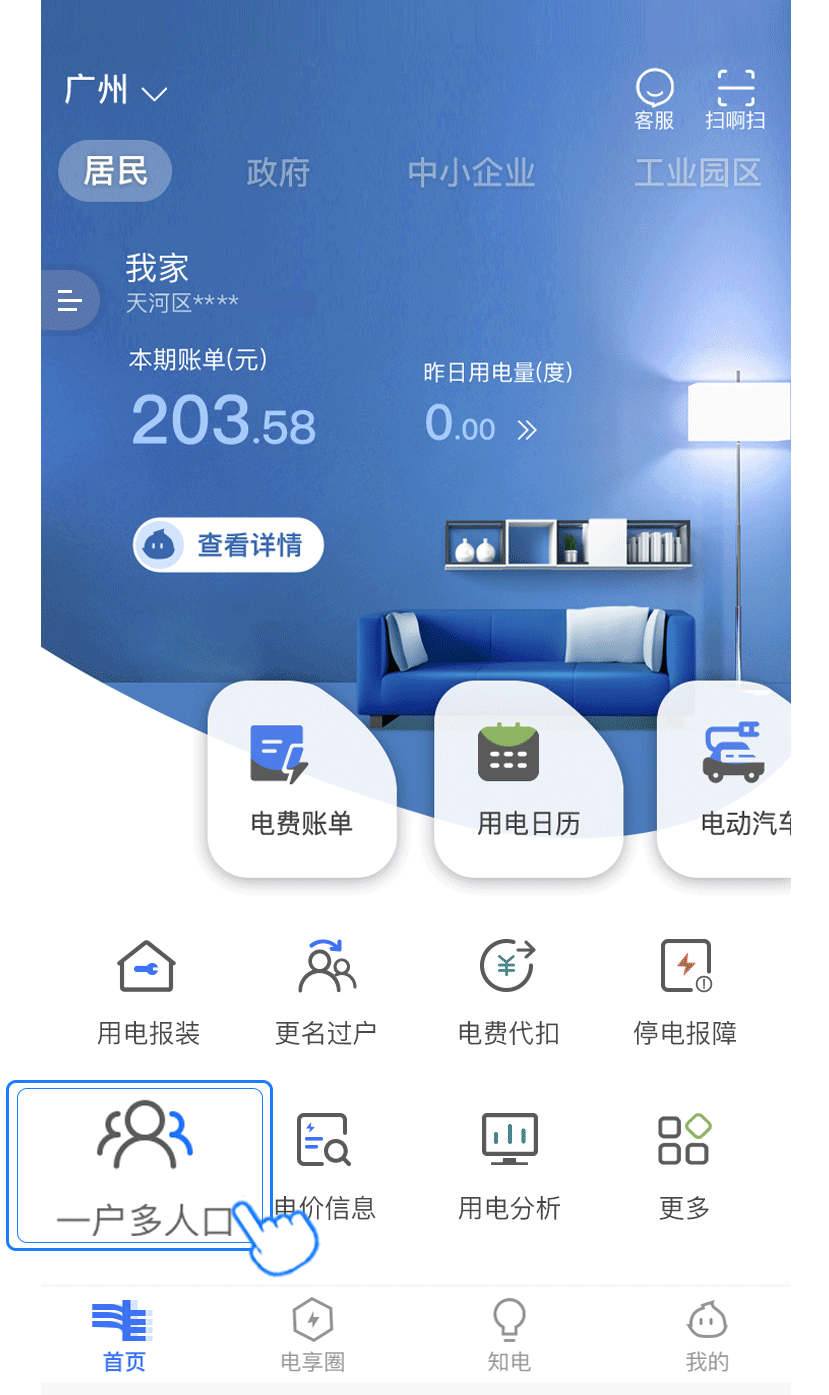Open 电费代扣 service
Image resolution: width=829 pixels, height=1395 pixels.
click(508, 991)
